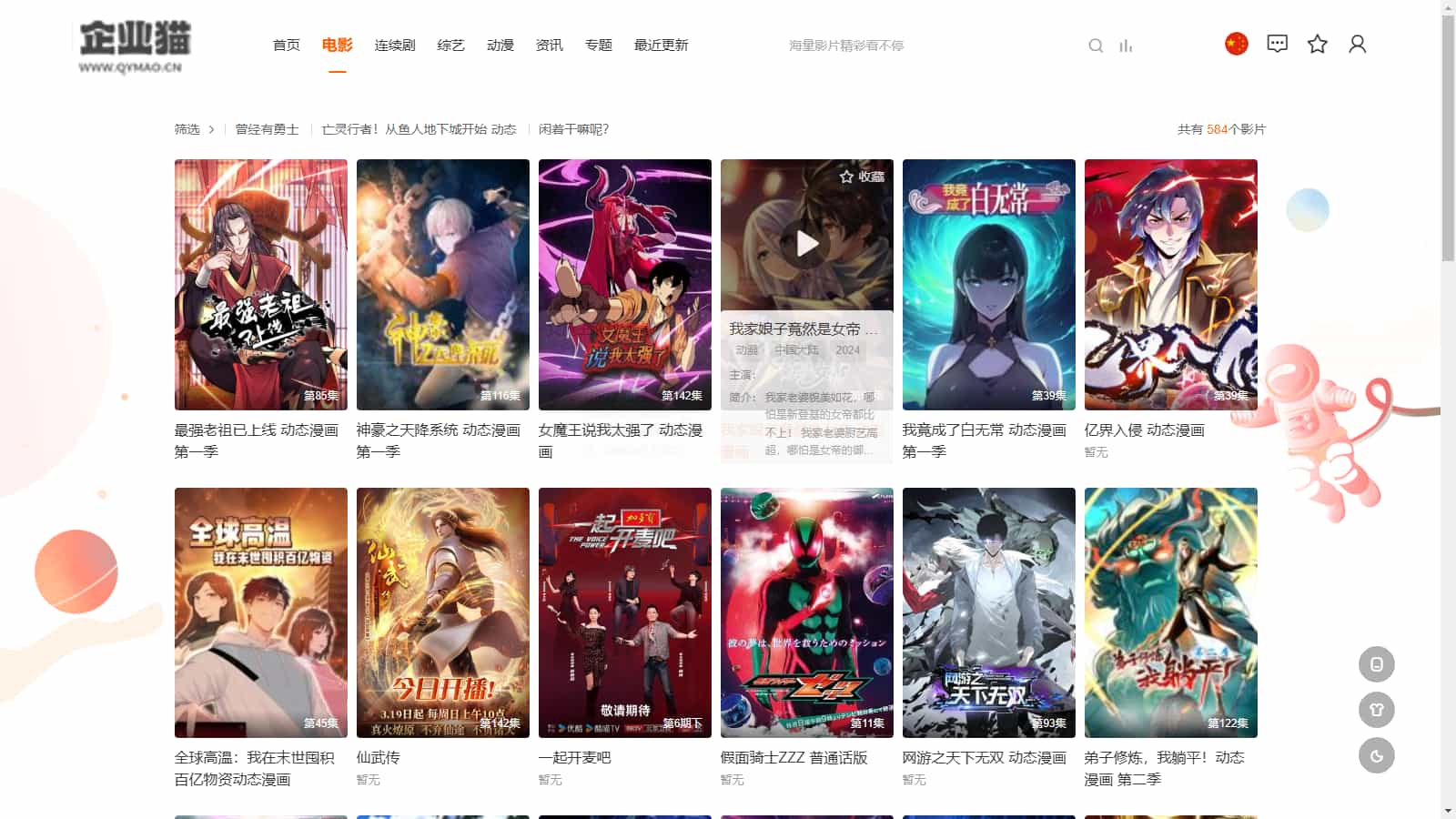
Task: Open the language flag selector
Action: coord(1236,44)
